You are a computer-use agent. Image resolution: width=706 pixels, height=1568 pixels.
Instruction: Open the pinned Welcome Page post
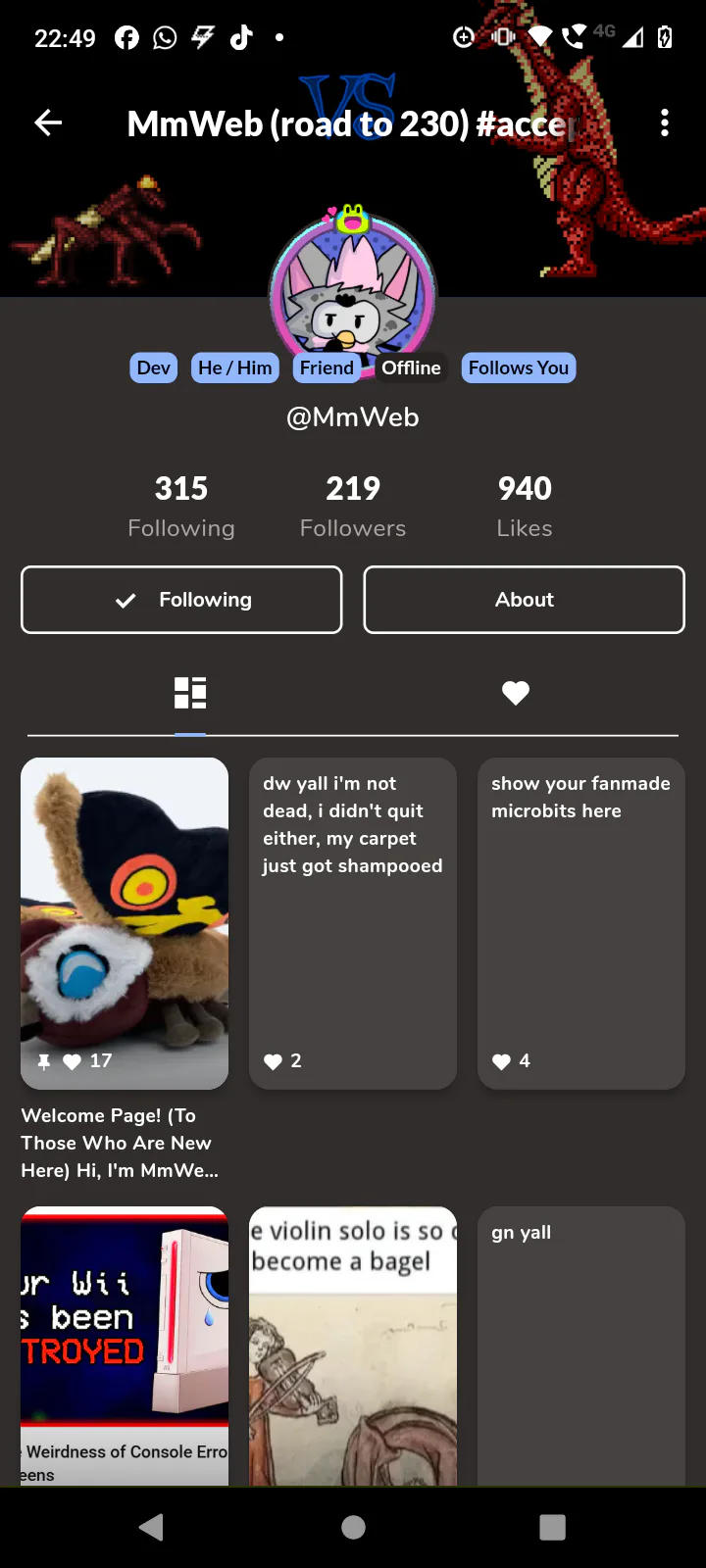pos(125,922)
